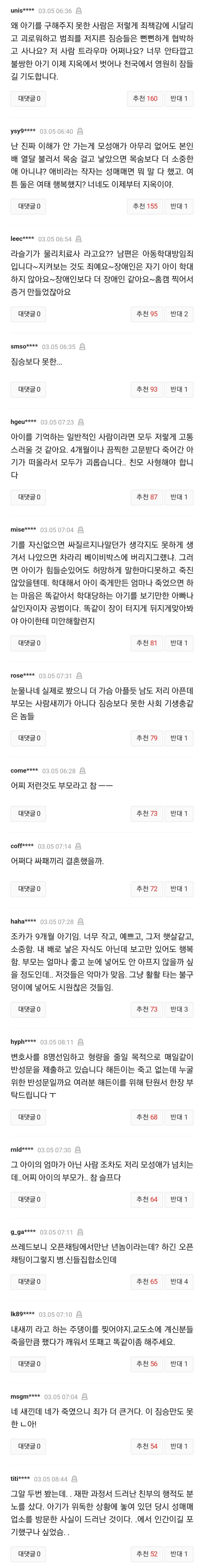
Task: Open replies under unis**** comment
Action: pos(29,98)
